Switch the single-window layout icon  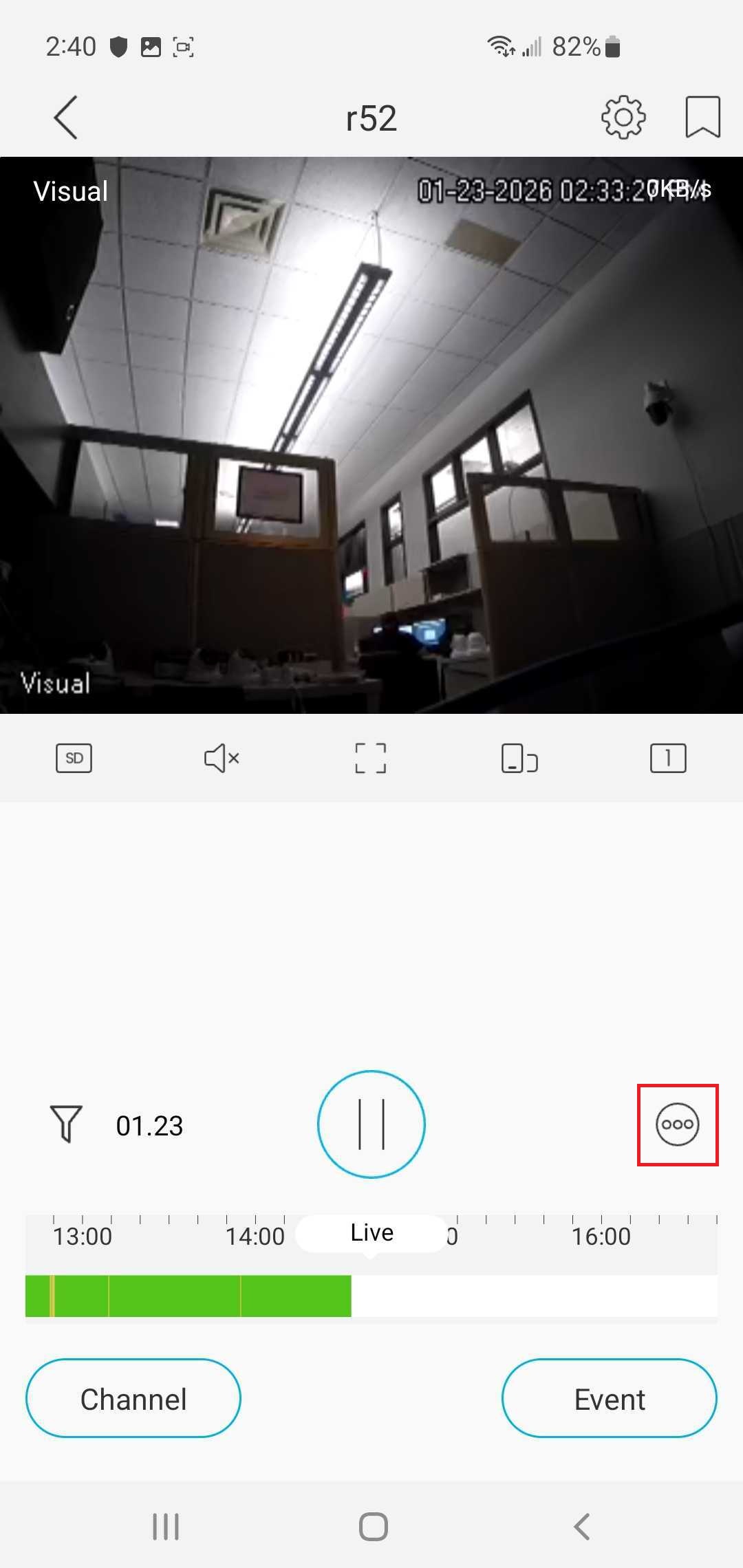(668, 759)
